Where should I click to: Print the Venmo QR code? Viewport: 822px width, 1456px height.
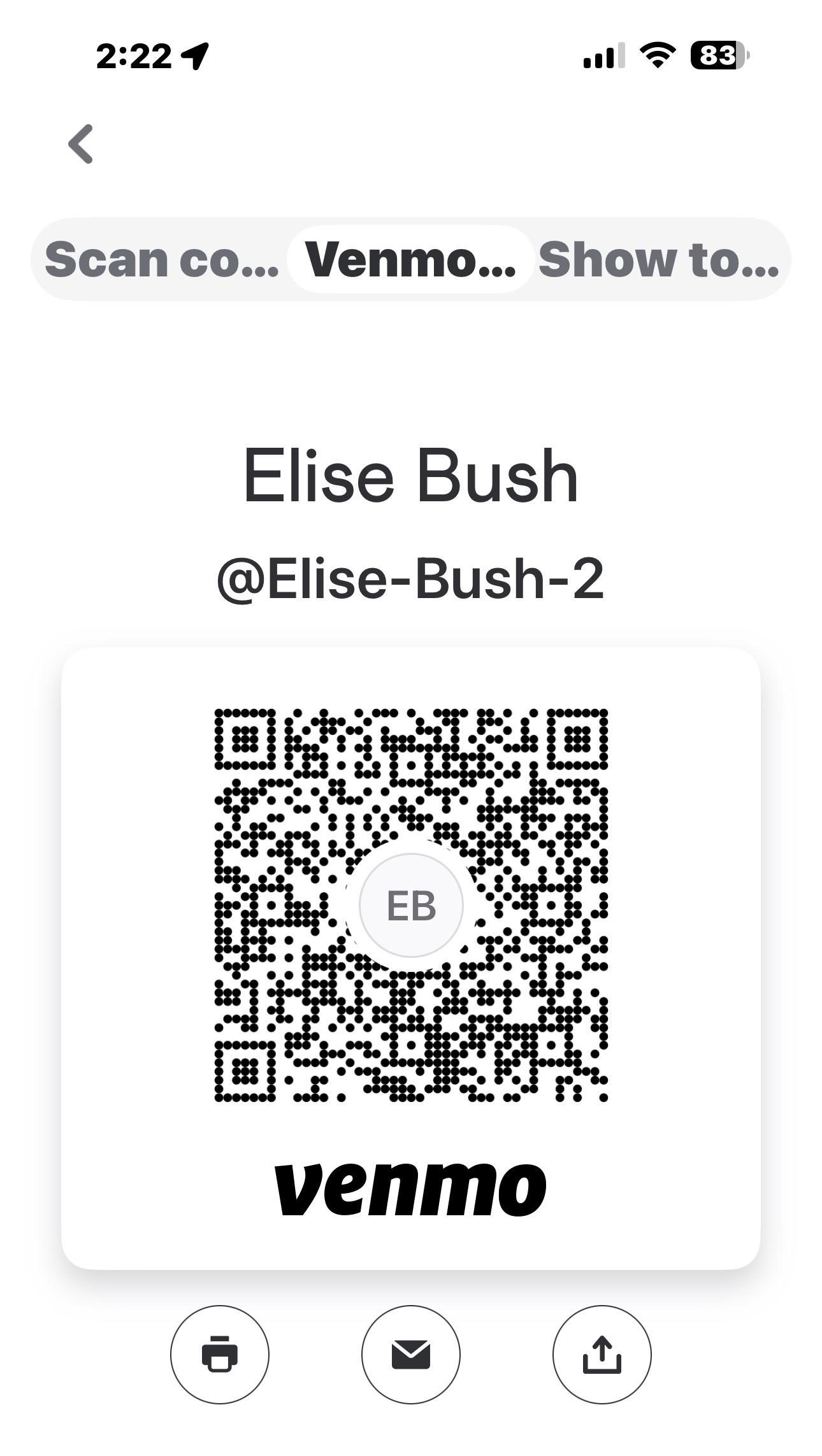(x=220, y=1354)
